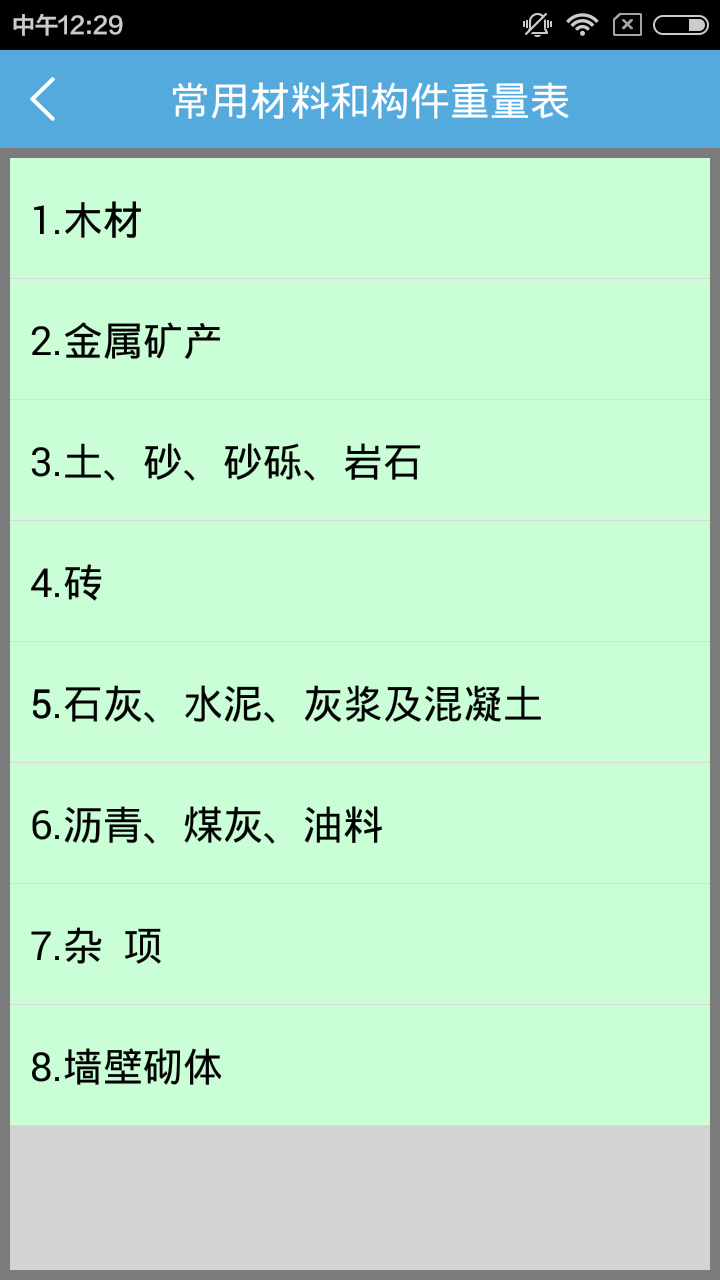Open the 6.沥青、煤灰、油料 category
The height and width of the screenshot is (1280, 720).
[360, 824]
